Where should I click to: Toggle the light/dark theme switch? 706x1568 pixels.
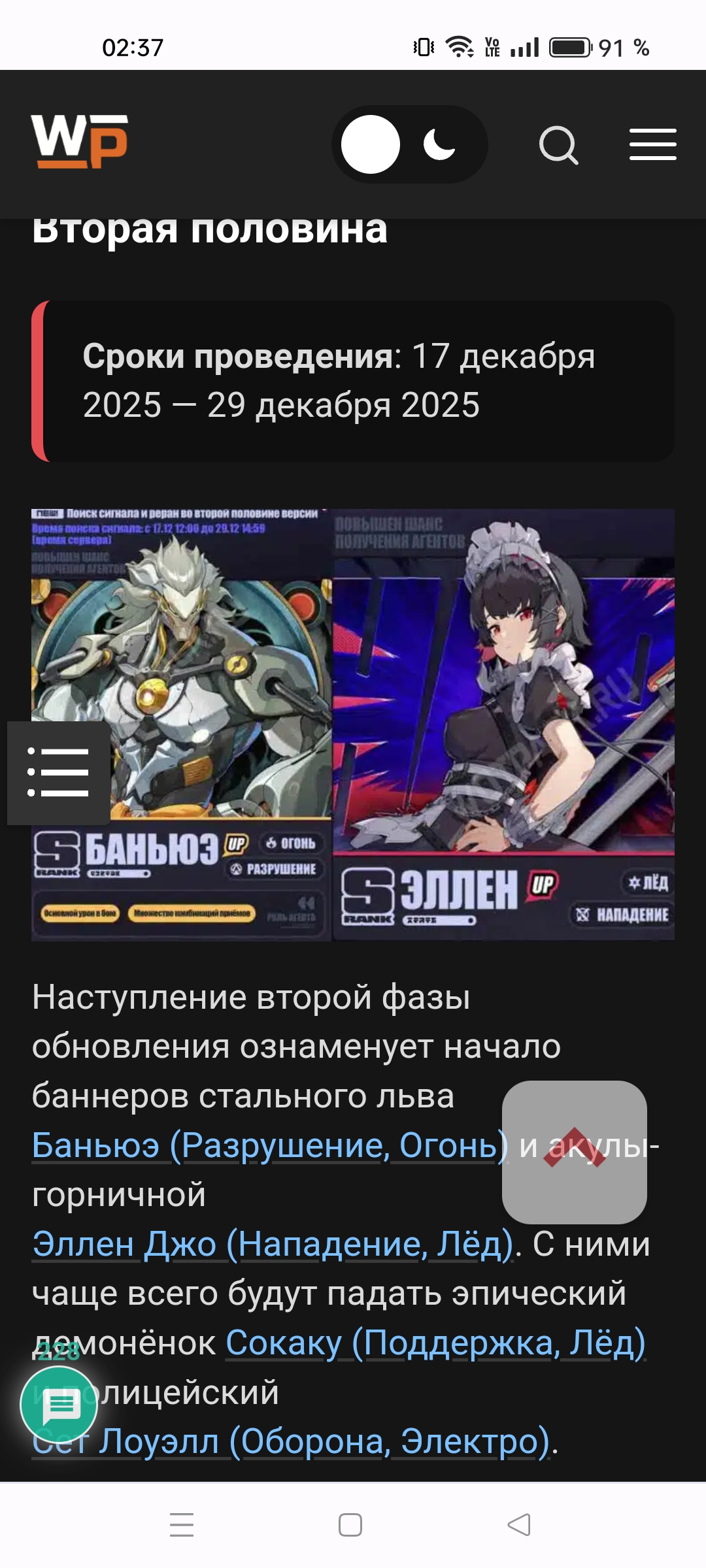pyautogui.click(x=410, y=144)
